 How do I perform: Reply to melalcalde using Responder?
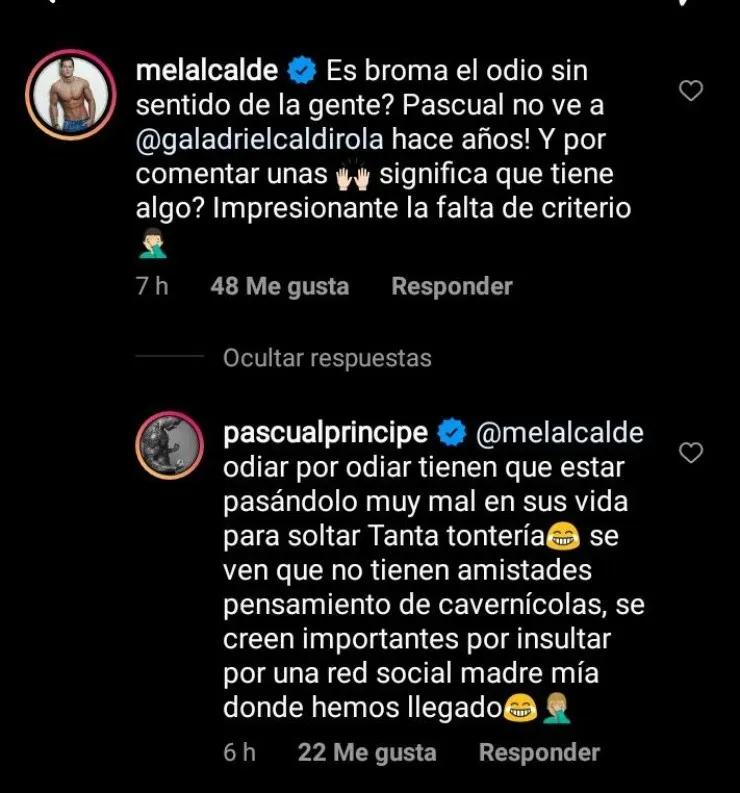click(x=450, y=285)
